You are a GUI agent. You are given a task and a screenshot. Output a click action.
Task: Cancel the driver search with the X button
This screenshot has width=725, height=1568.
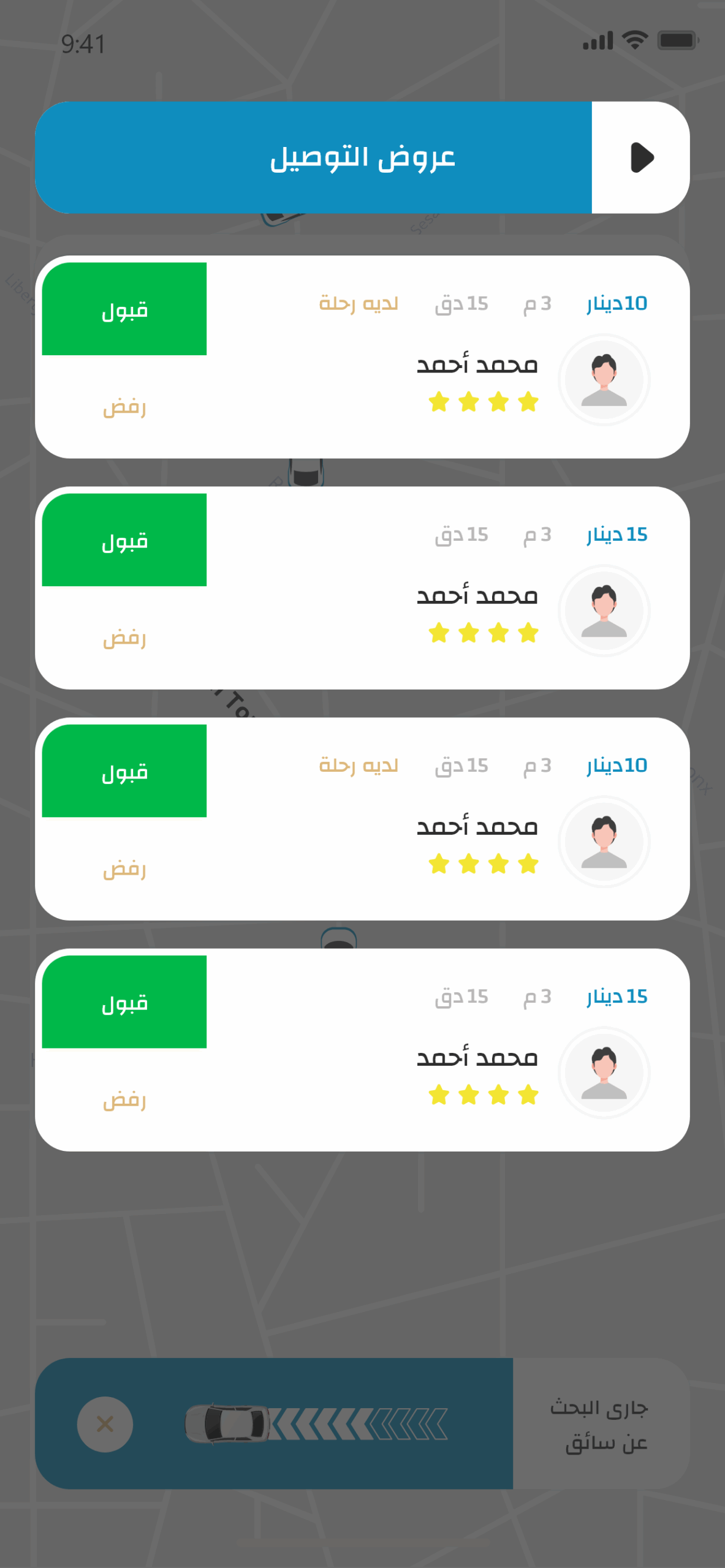[105, 1423]
